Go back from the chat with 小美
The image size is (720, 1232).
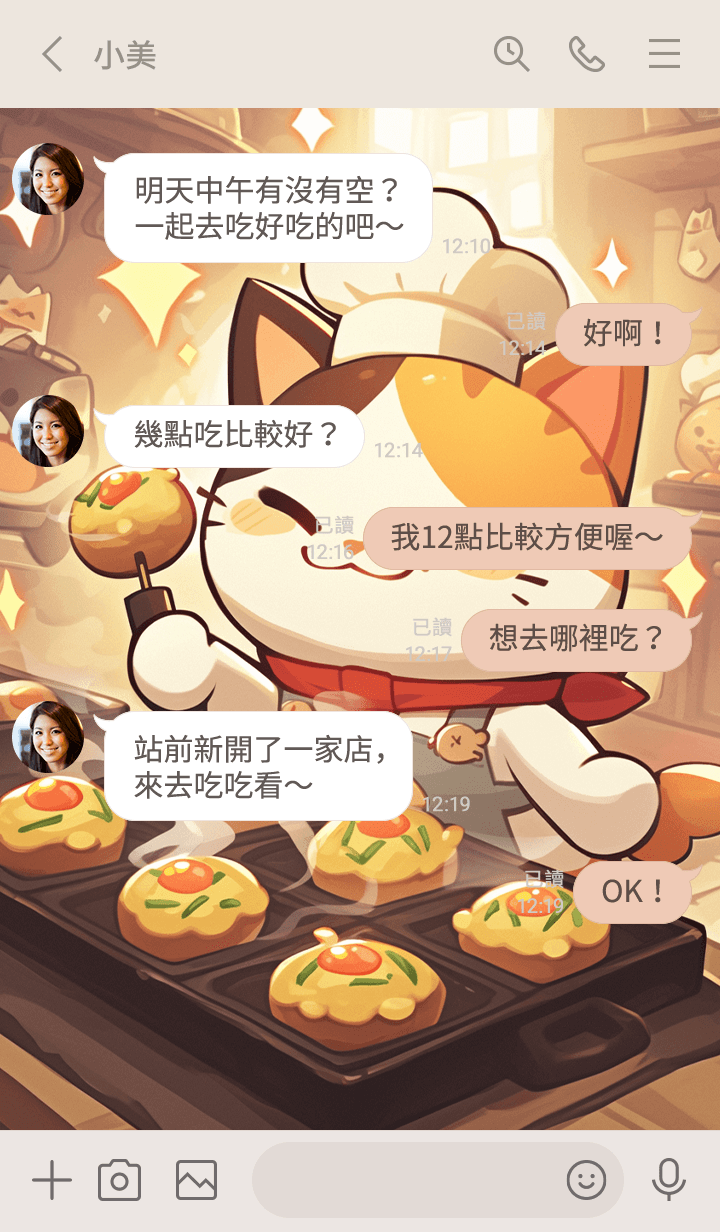[52, 54]
